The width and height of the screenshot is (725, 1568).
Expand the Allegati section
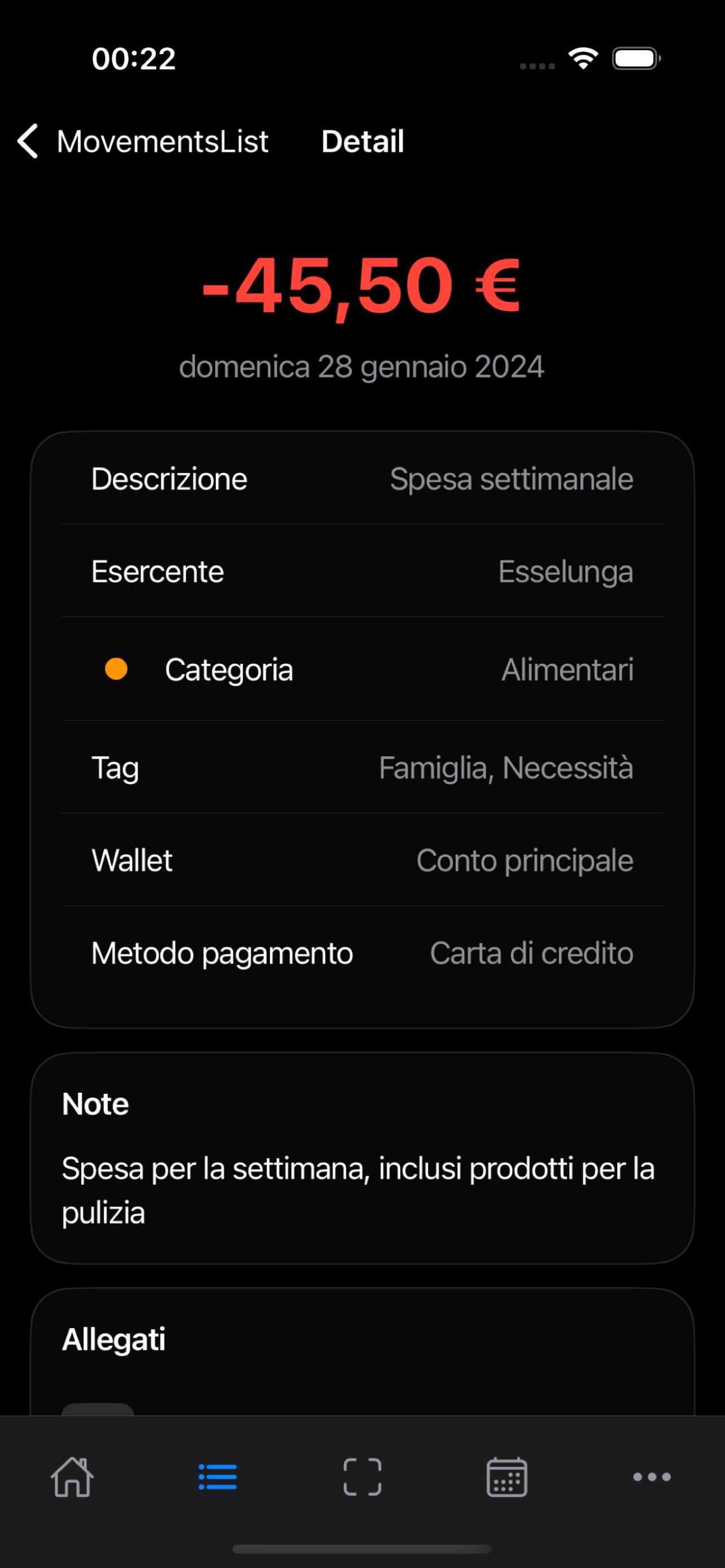114,1338
